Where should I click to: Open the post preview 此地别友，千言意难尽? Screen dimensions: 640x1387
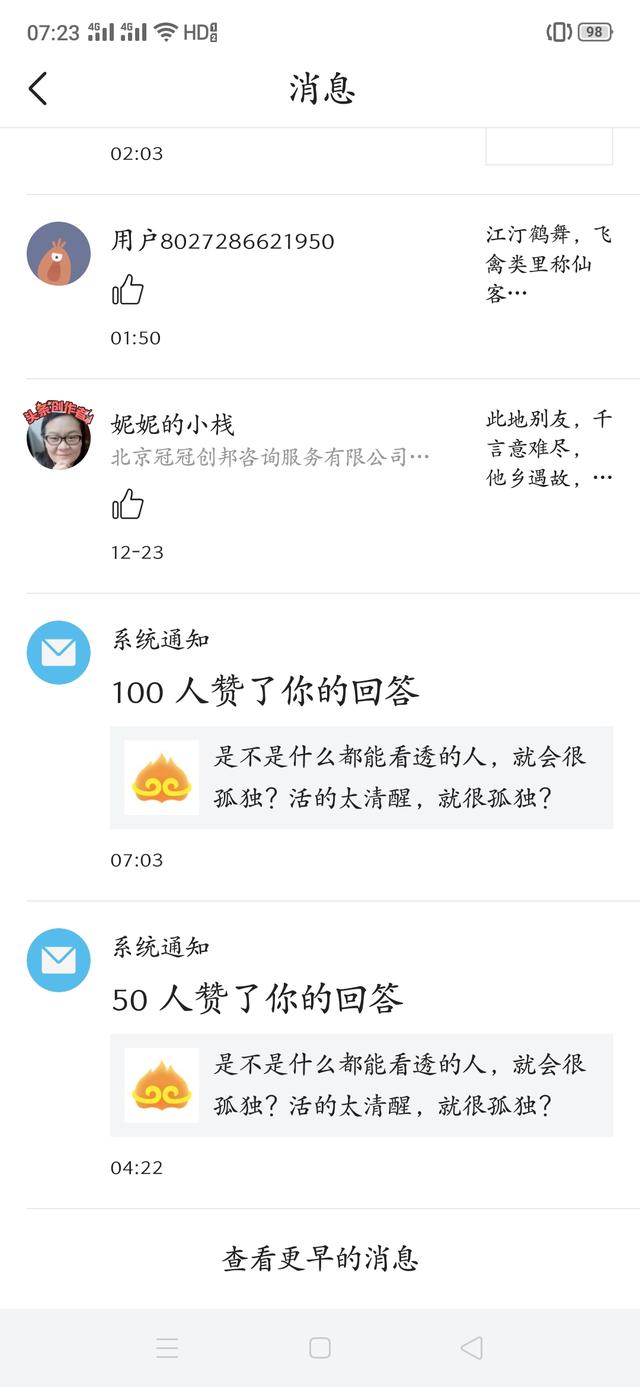click(548, 448)
